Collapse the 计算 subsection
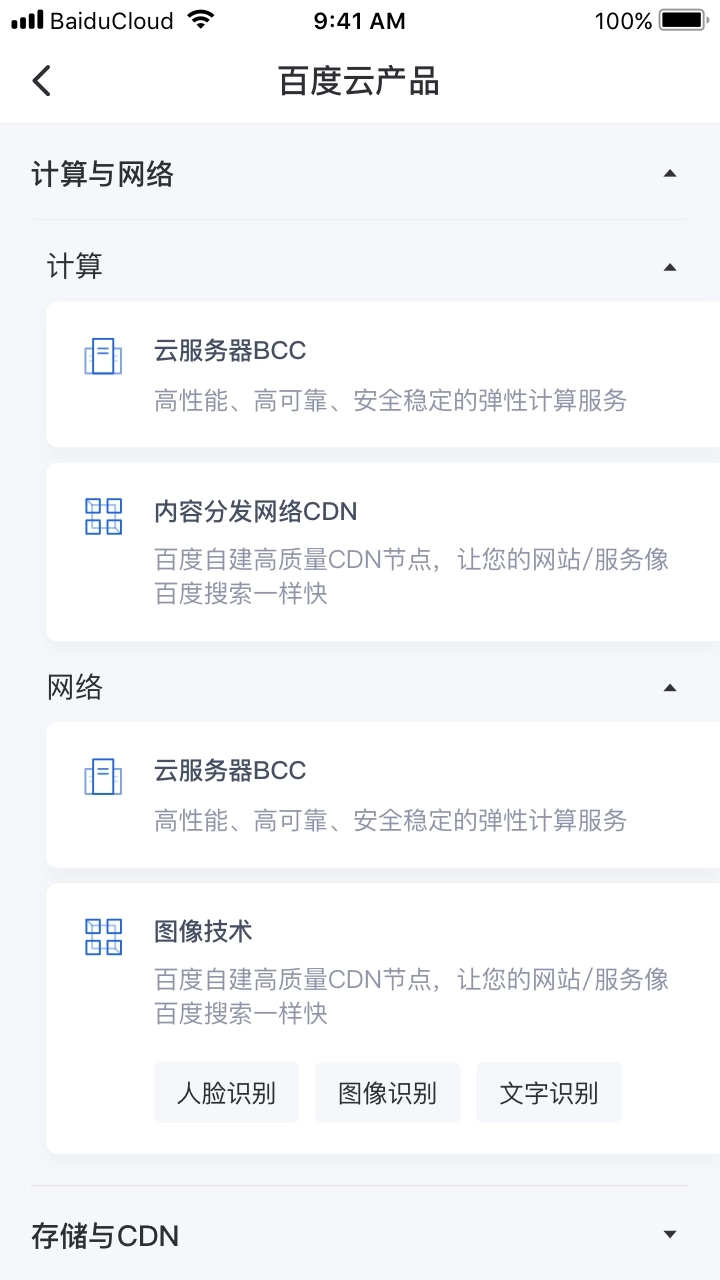The image size is (720, 1280). tap(670, 265)
